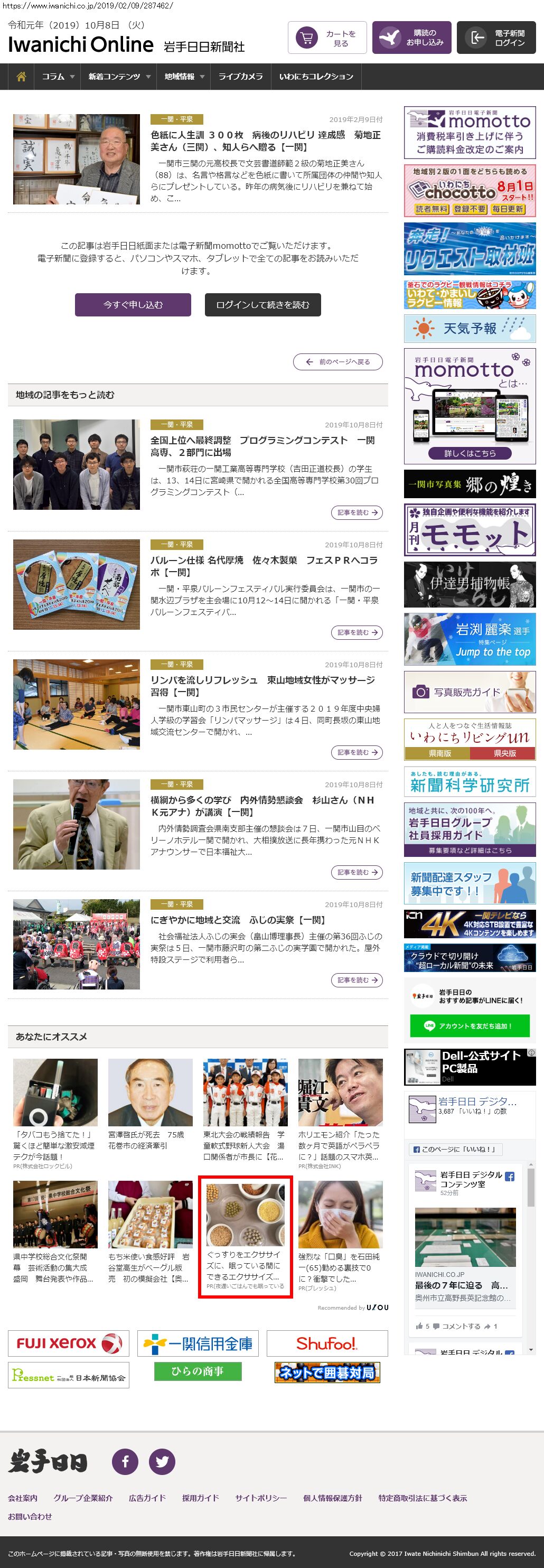544x1568 pixels.
Task: Open the Twitter icon in the footer
Action: [162, 1461]
